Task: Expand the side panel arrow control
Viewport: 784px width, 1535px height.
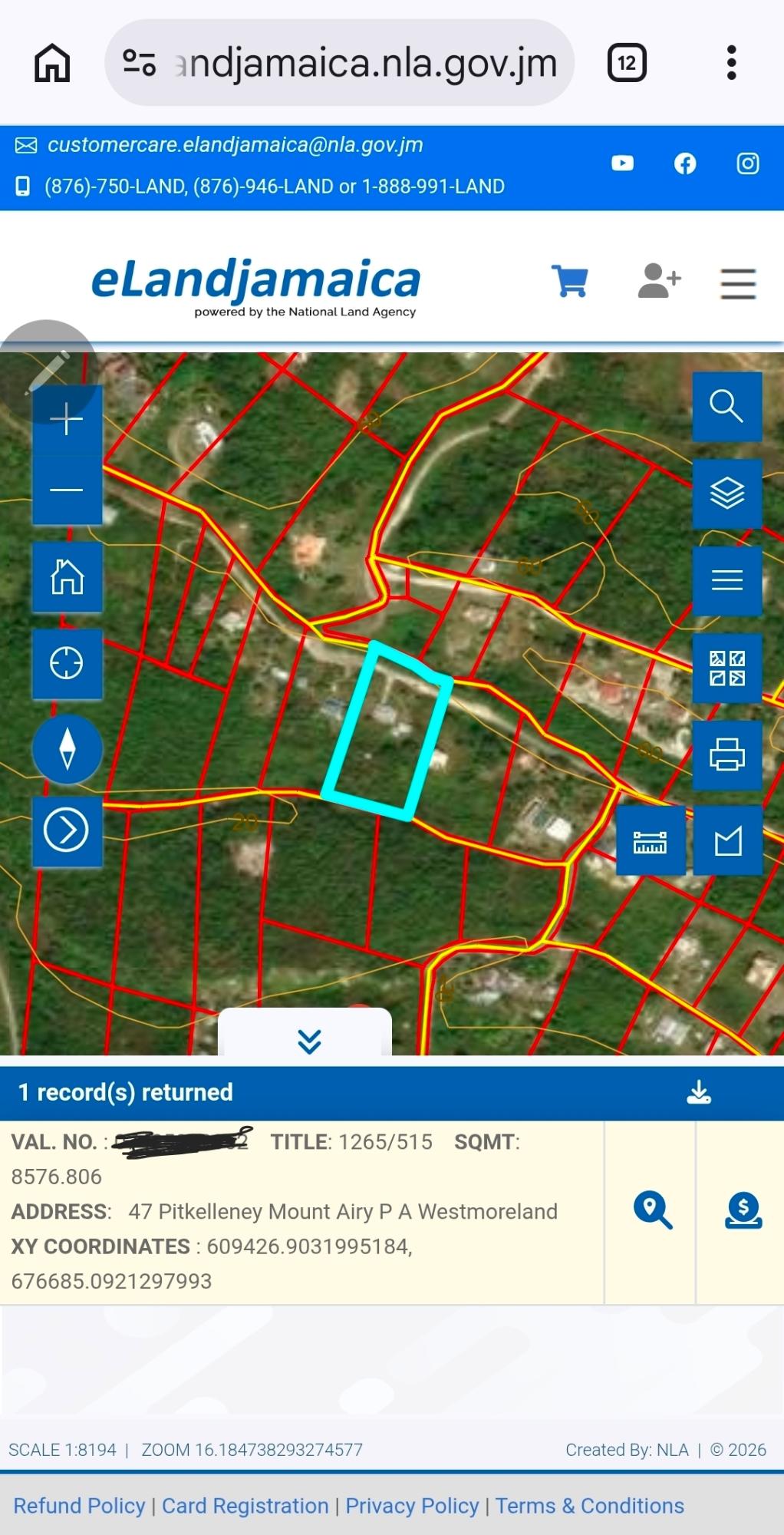Action: click(x=67, y=830)
